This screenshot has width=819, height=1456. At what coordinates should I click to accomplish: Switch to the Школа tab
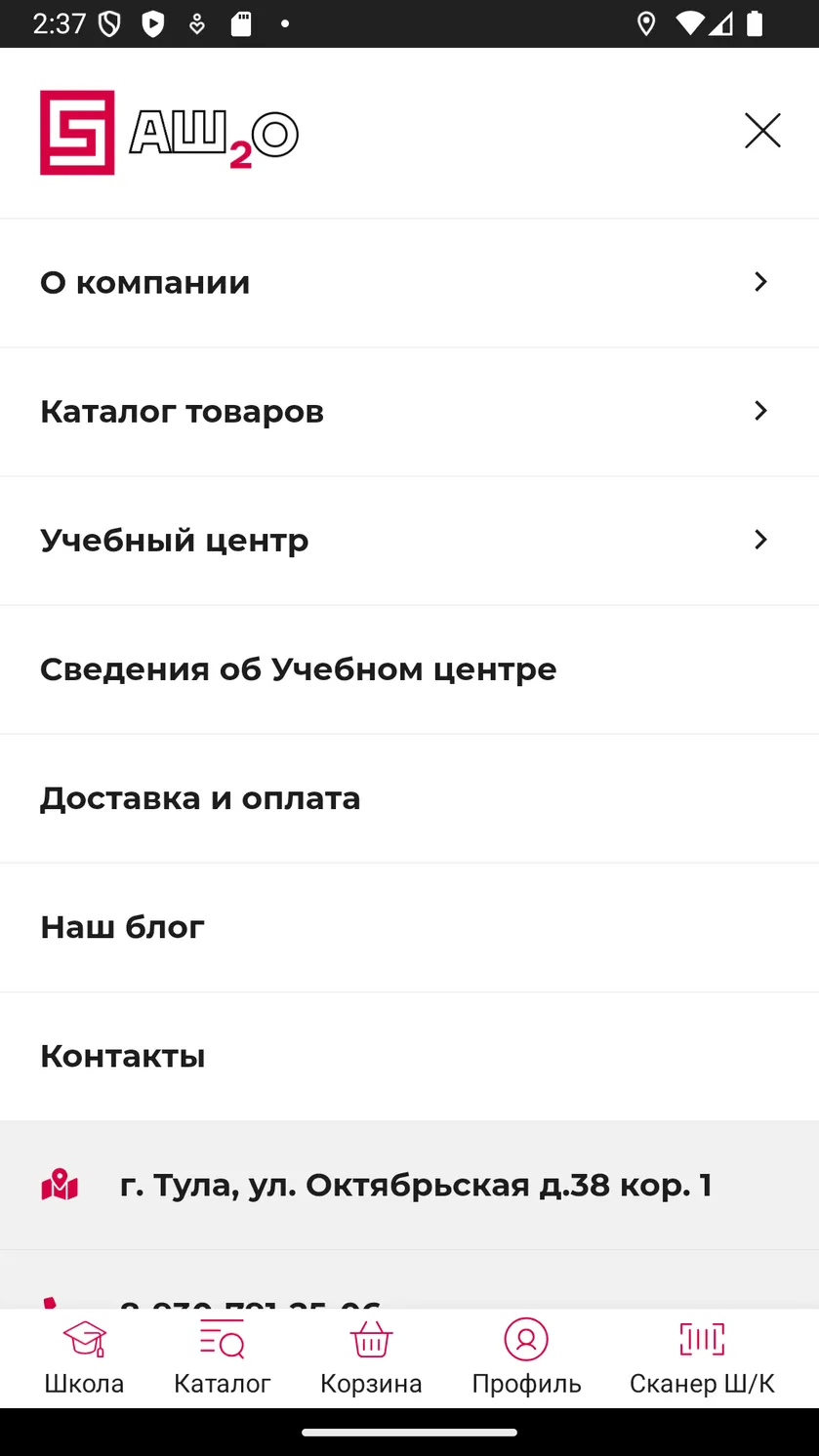pos(84,1357)
